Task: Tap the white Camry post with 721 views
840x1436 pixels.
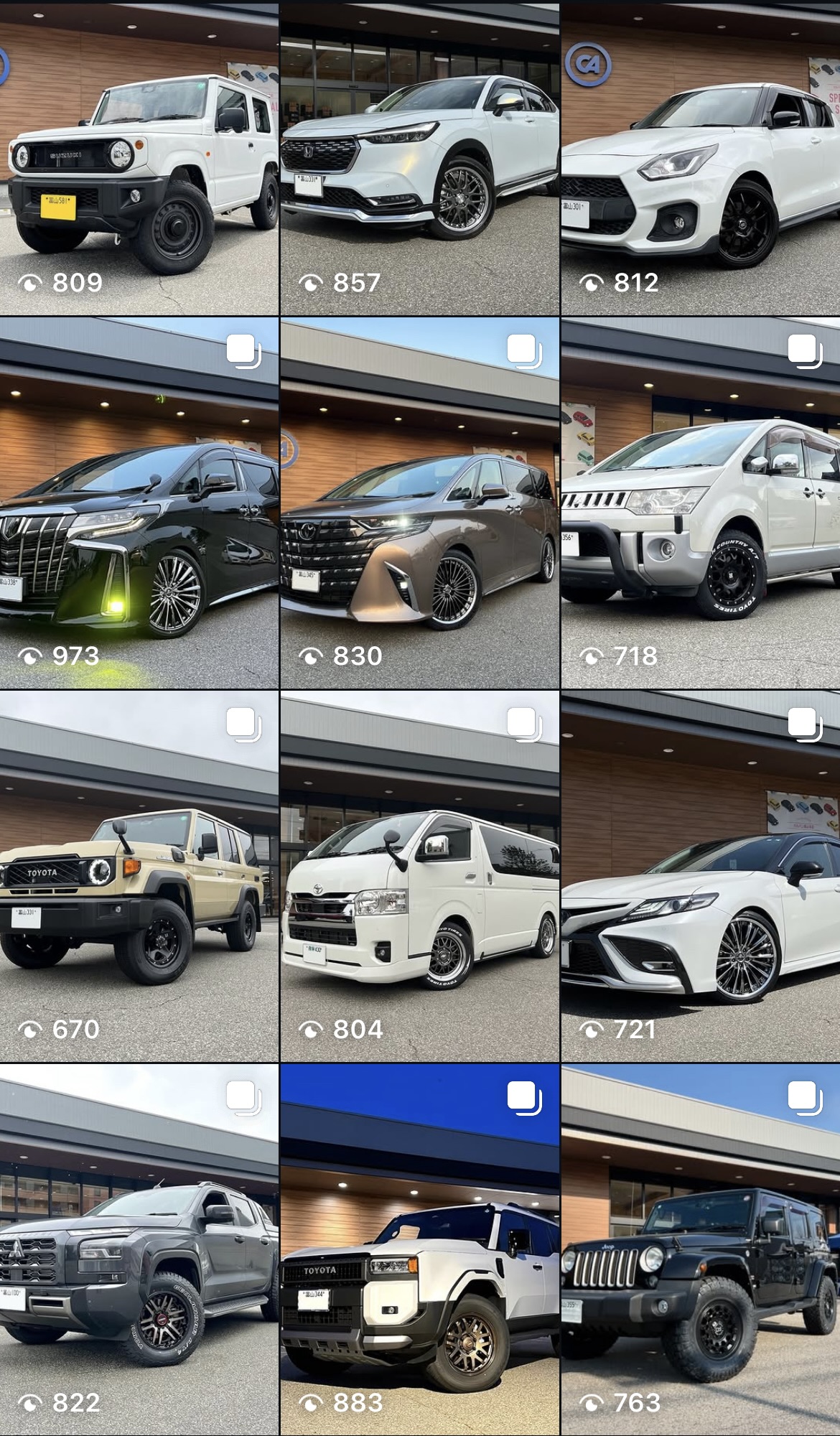Action: point(700,876)
